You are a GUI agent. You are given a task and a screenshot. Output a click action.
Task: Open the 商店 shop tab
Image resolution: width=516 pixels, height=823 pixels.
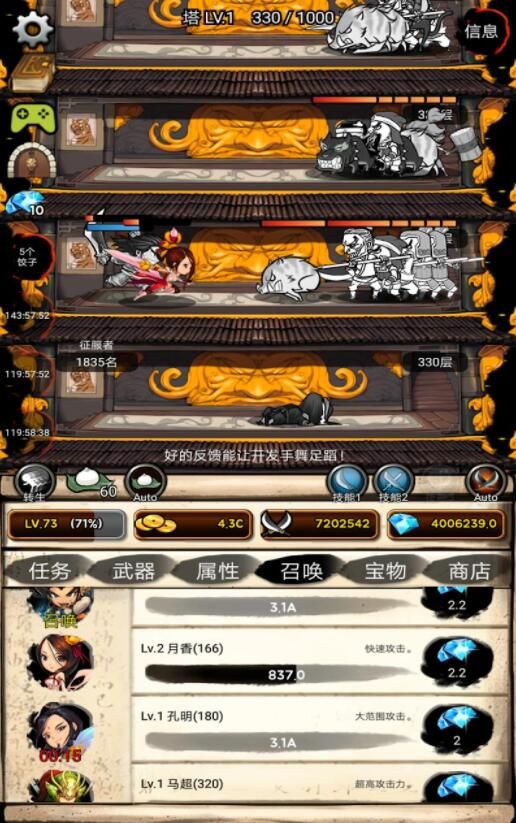coord(469,571)
